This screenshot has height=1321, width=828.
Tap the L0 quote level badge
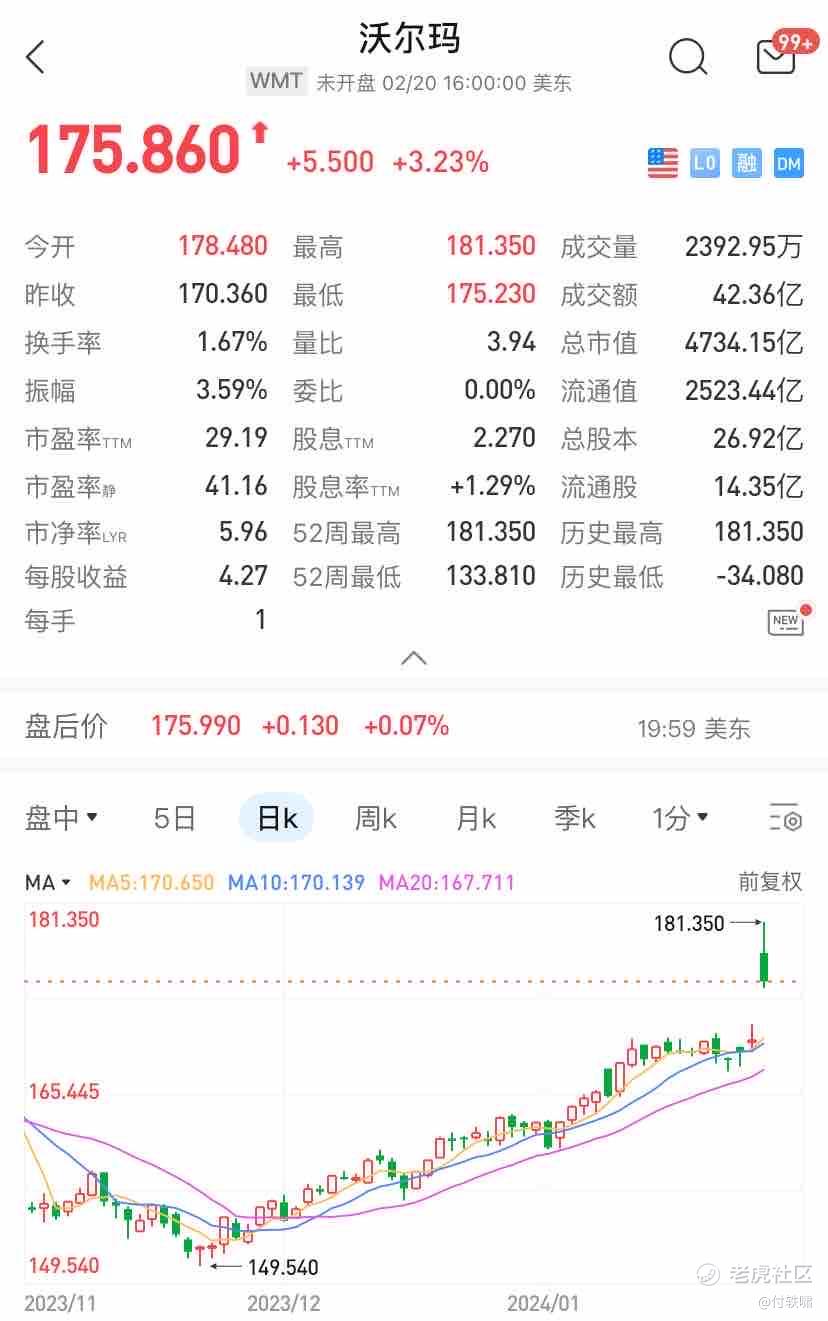(x=705, y=162)
